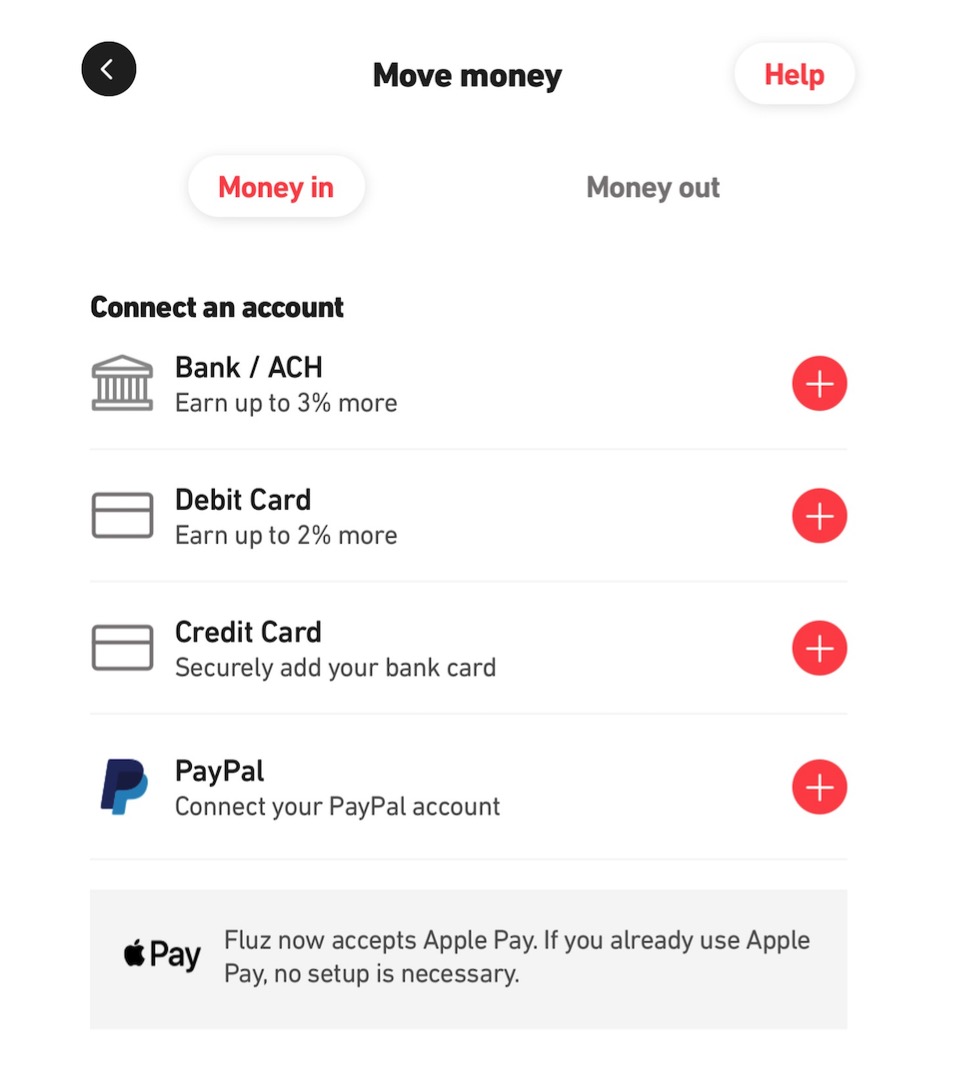This screenshot has height=1072, width=956.
Task: Tap the back arrow icon
Action: tap(108, 68)
